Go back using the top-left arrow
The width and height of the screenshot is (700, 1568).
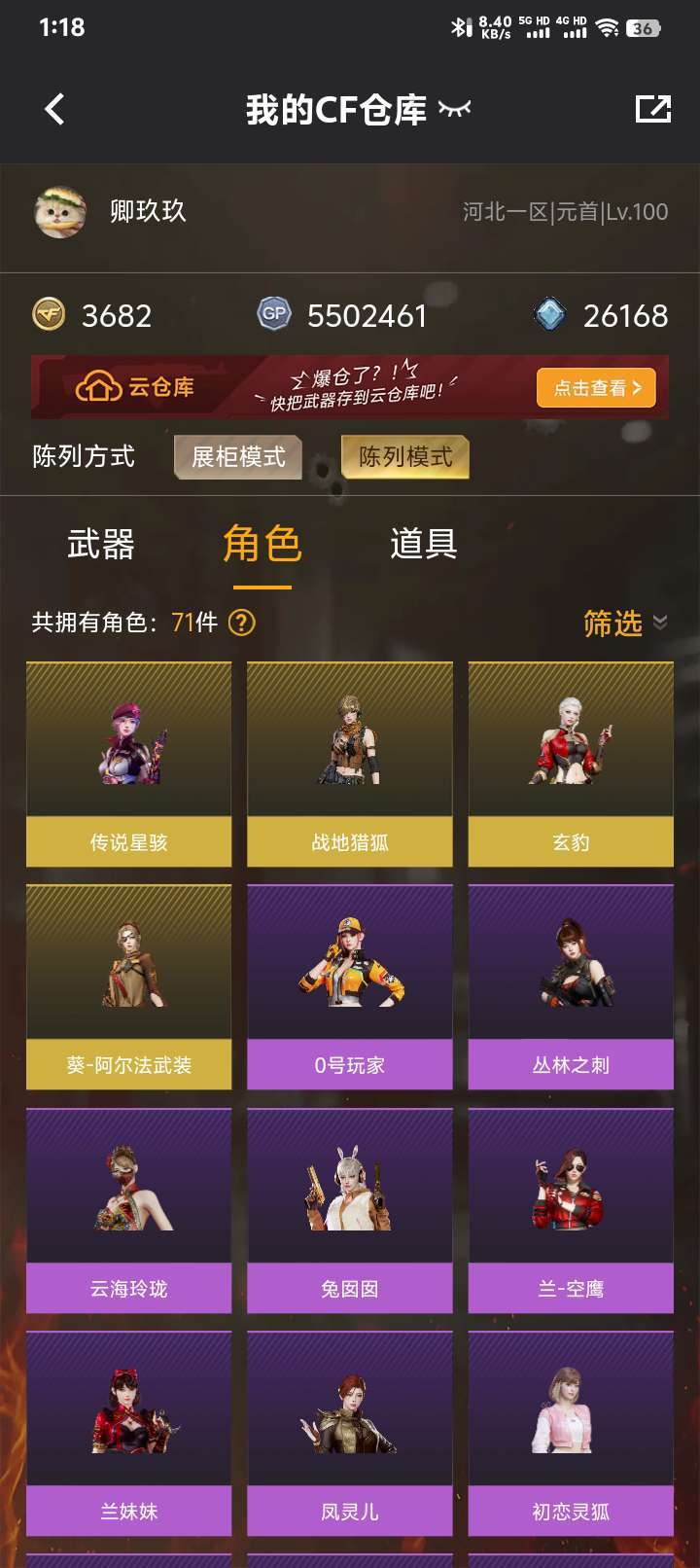55,109
